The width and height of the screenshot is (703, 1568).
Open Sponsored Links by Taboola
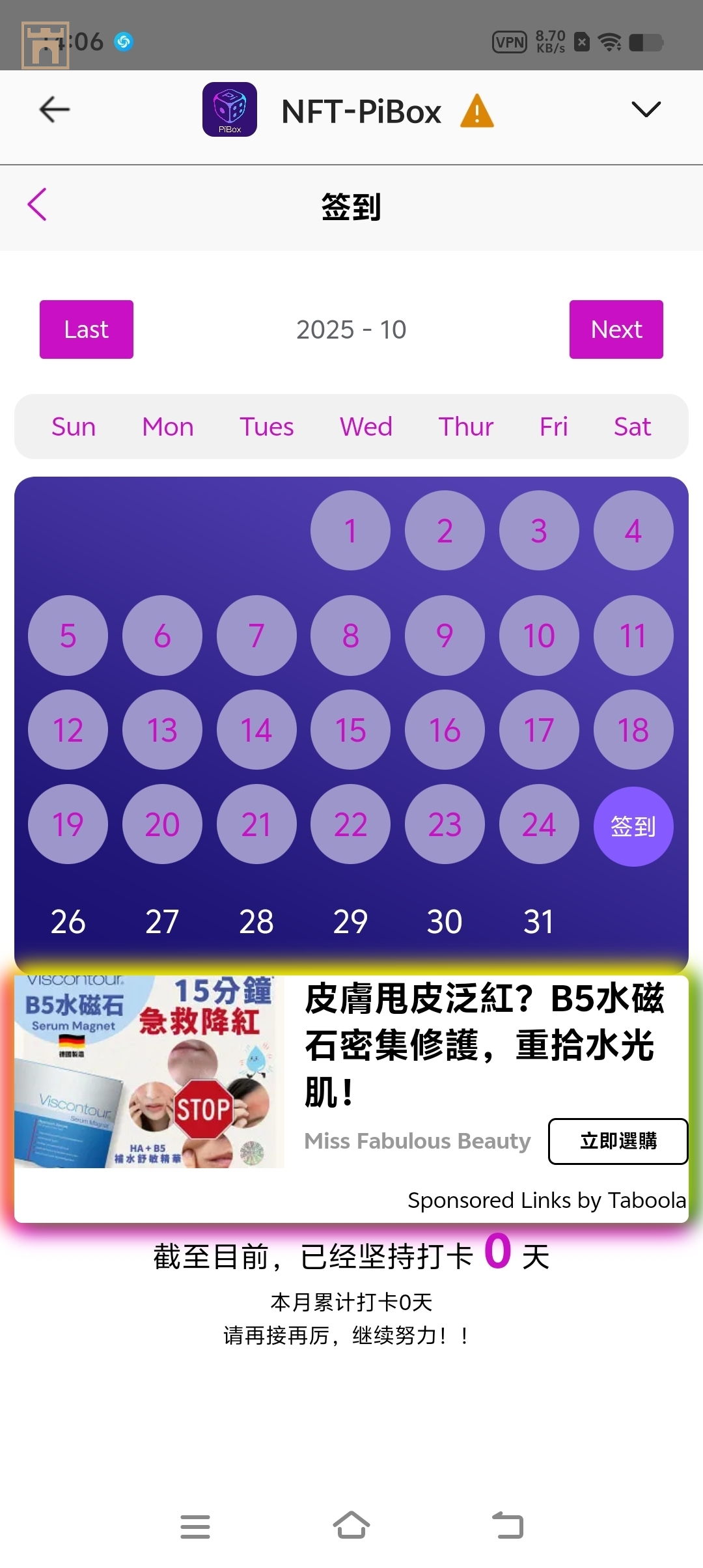coord(546,1200)
